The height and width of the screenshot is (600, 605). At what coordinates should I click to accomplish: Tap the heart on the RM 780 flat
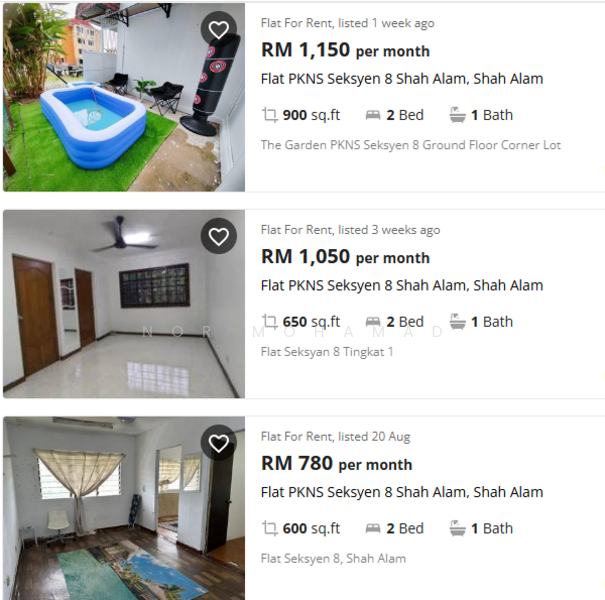pyautogui.click(x=218, y=443)
